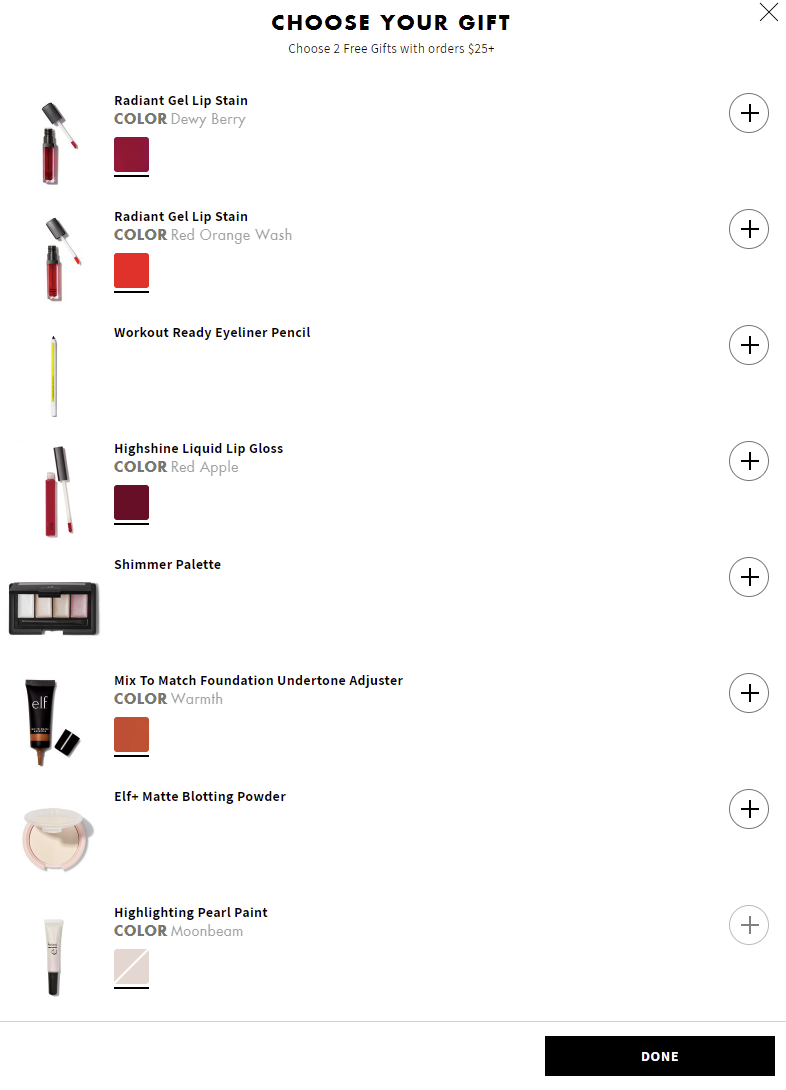Add Dewy Berry Radiant Gel Lip Stain
Viewport: 786px width, 1090px height.
(748, 113)
